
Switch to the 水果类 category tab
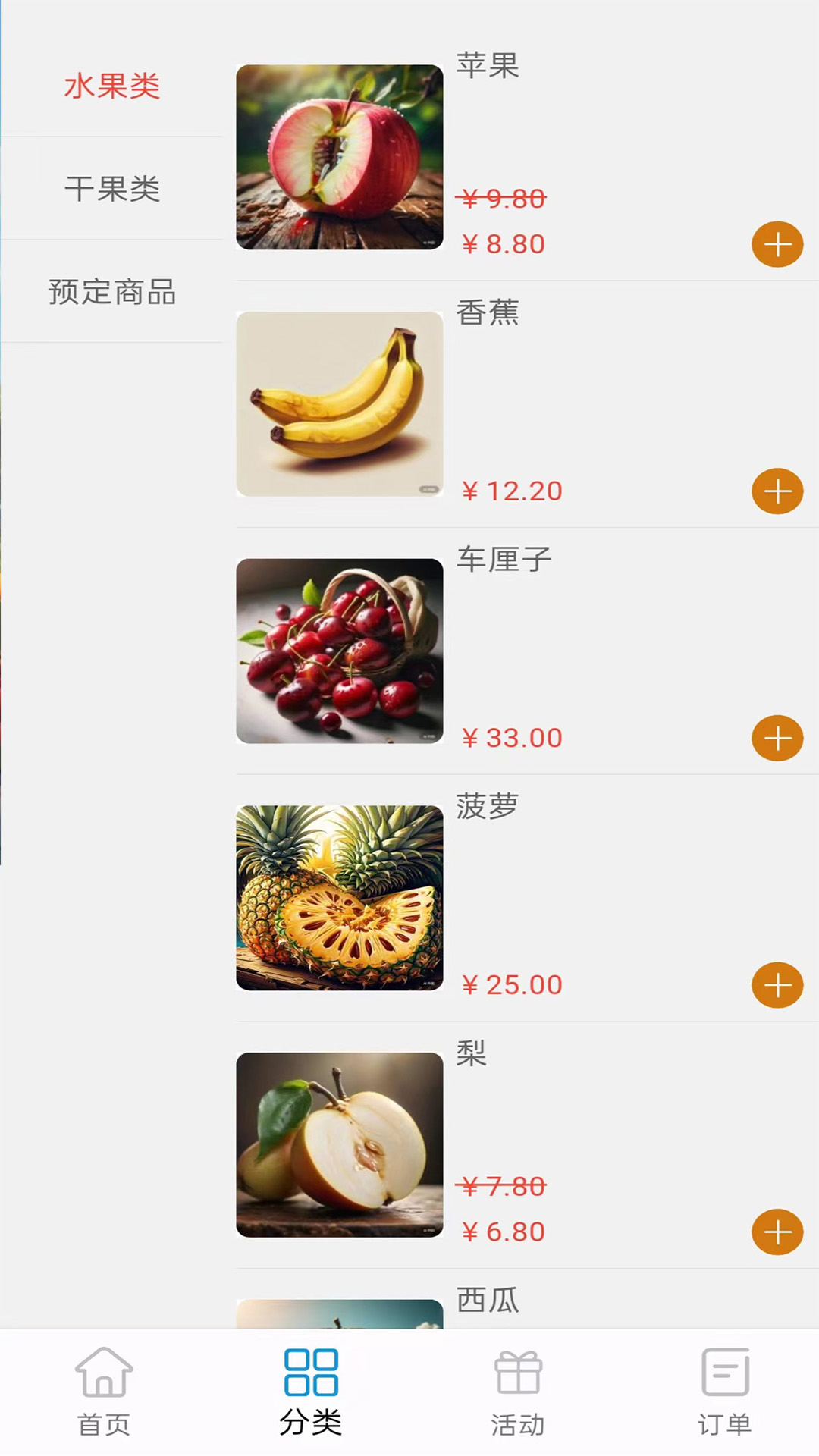[x=112, y=87]
